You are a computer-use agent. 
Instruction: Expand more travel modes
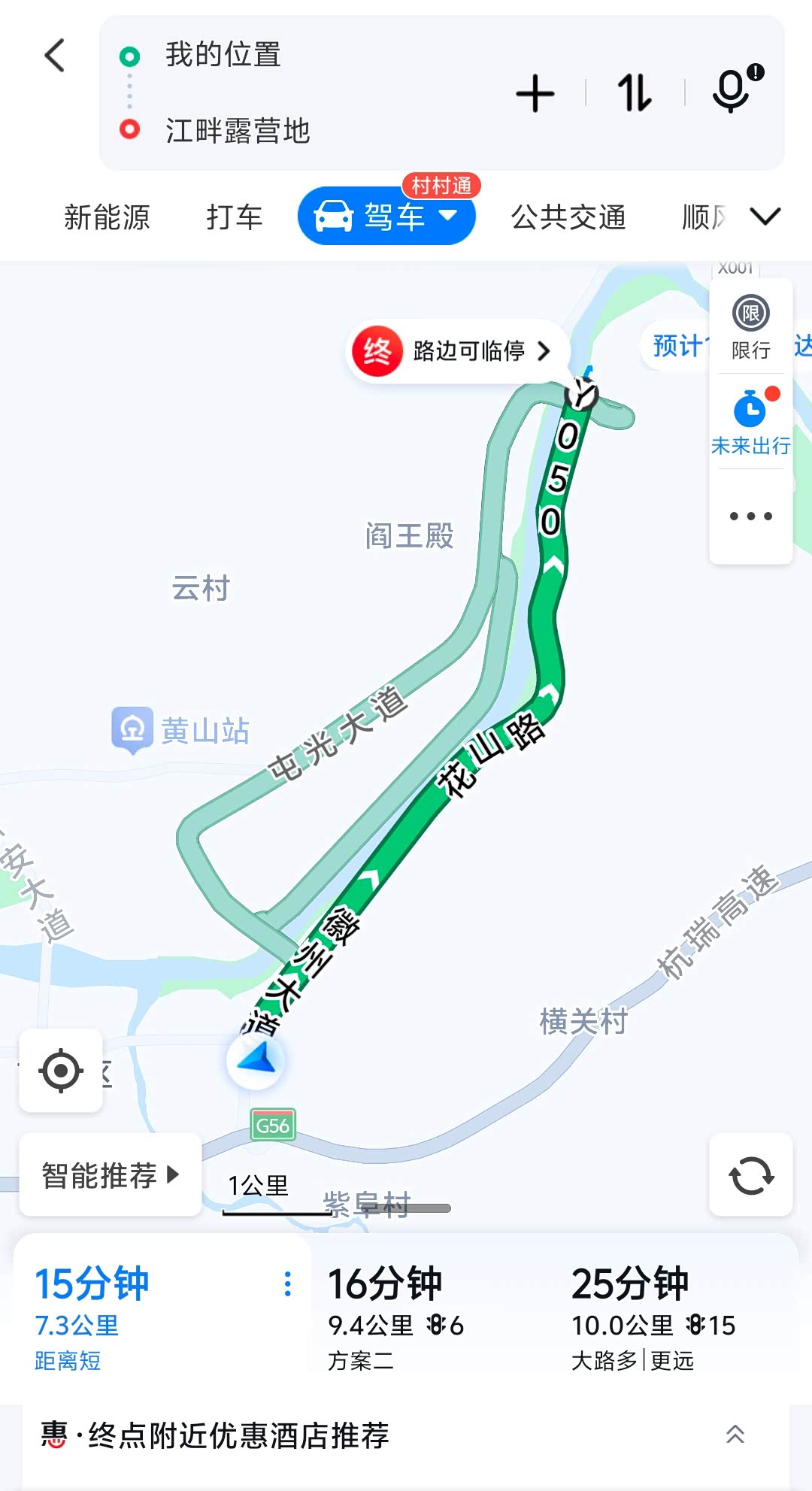(x=765, y=217)
